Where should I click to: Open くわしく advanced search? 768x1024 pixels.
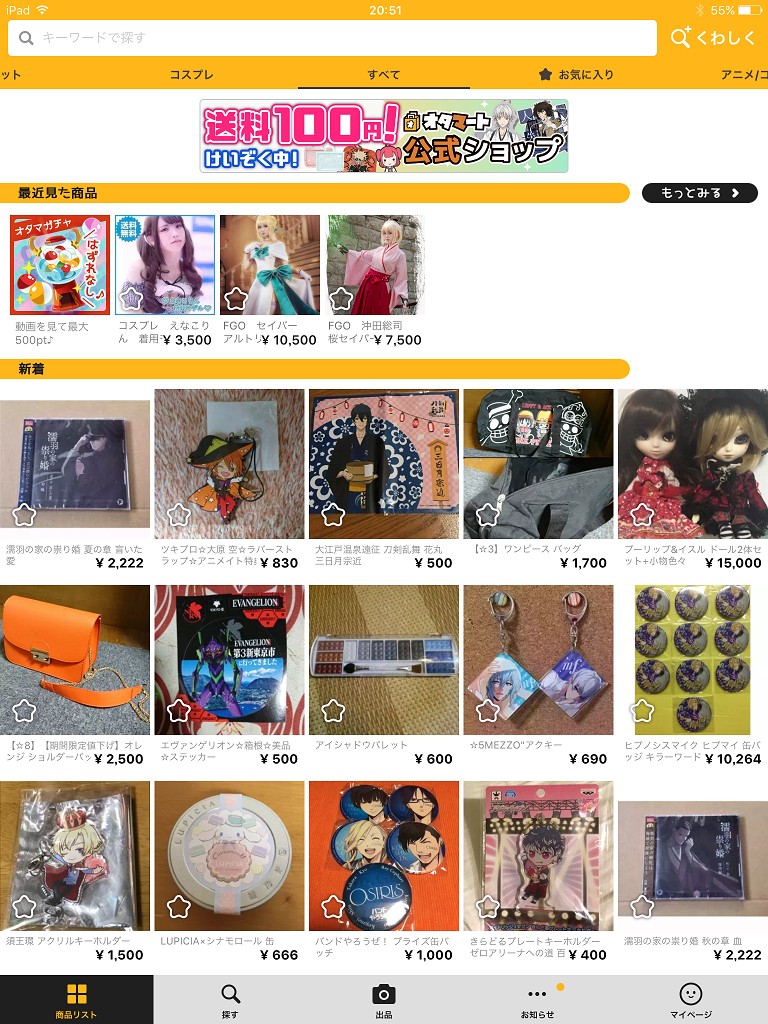pos(713,38)
